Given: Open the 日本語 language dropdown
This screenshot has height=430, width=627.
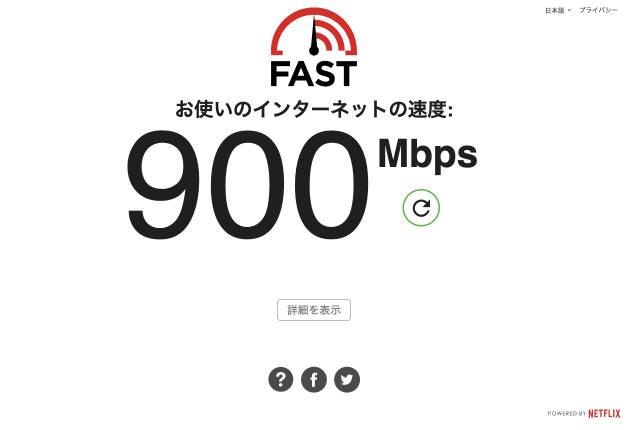Looking at the screenshot, I should coord(558,10).
